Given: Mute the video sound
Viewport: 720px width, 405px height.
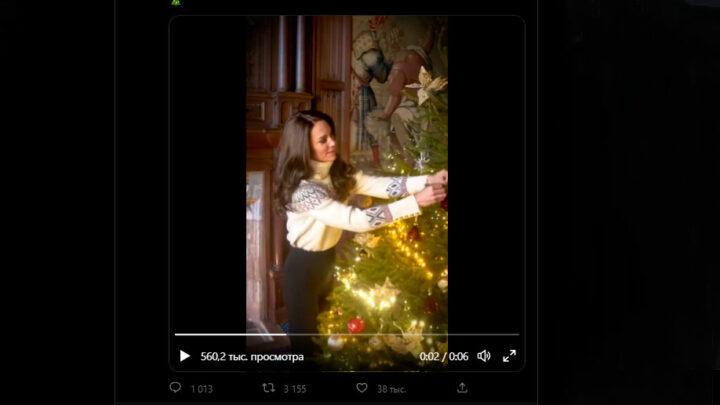Looking at the screenshot, I should click(484, 356).
